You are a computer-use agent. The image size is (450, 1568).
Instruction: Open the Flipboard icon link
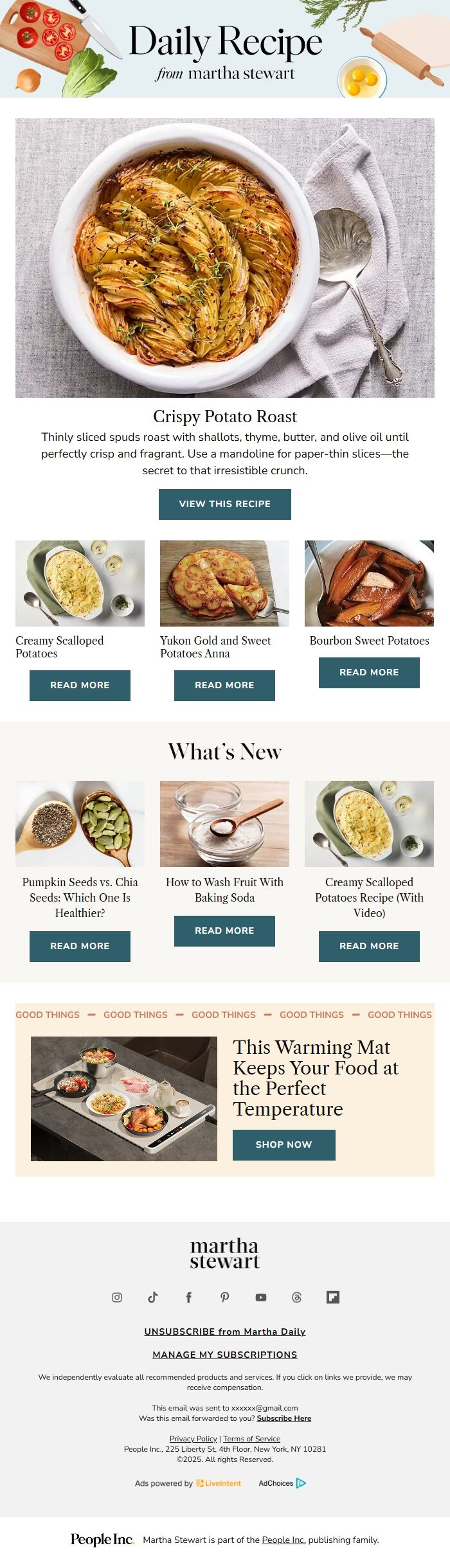[333, 1297]
